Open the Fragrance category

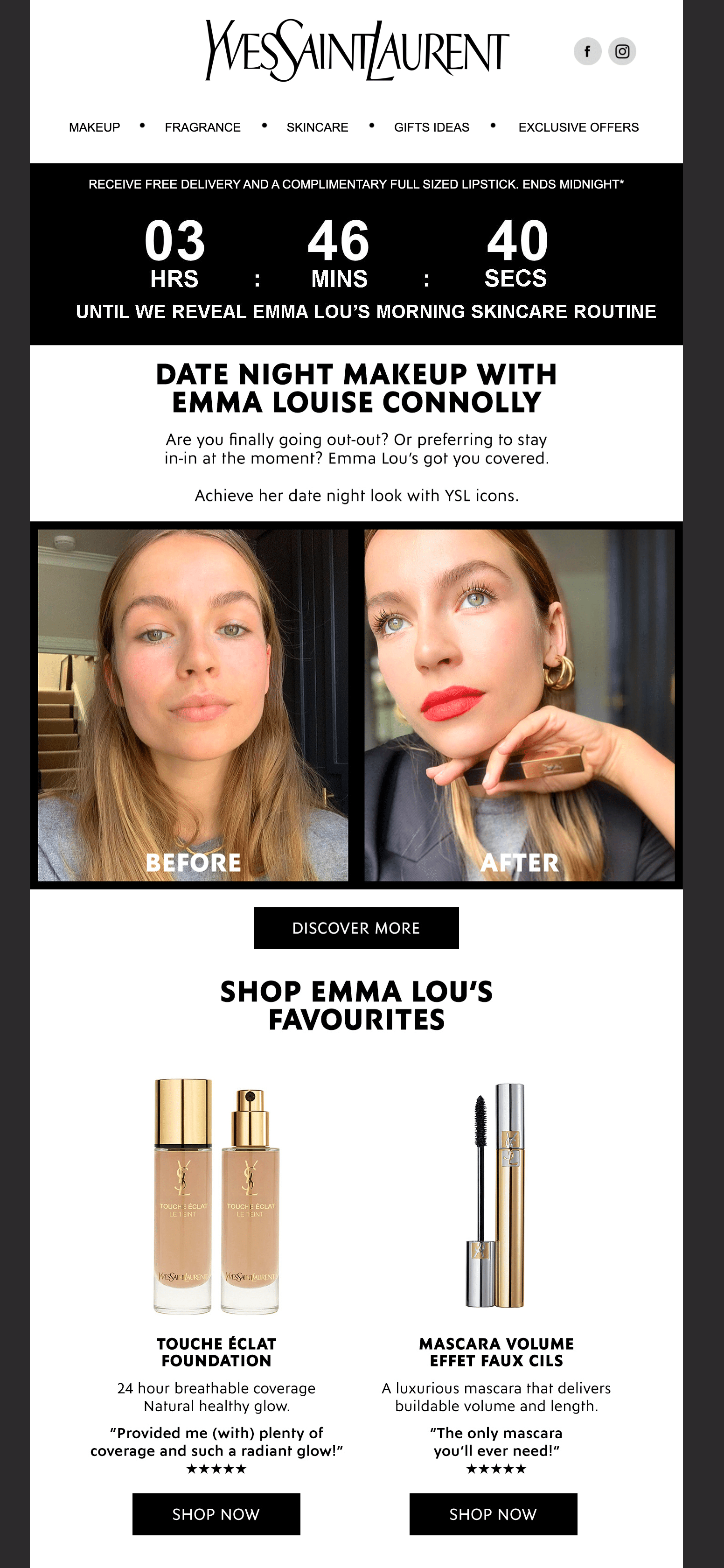tap(202, 127)
